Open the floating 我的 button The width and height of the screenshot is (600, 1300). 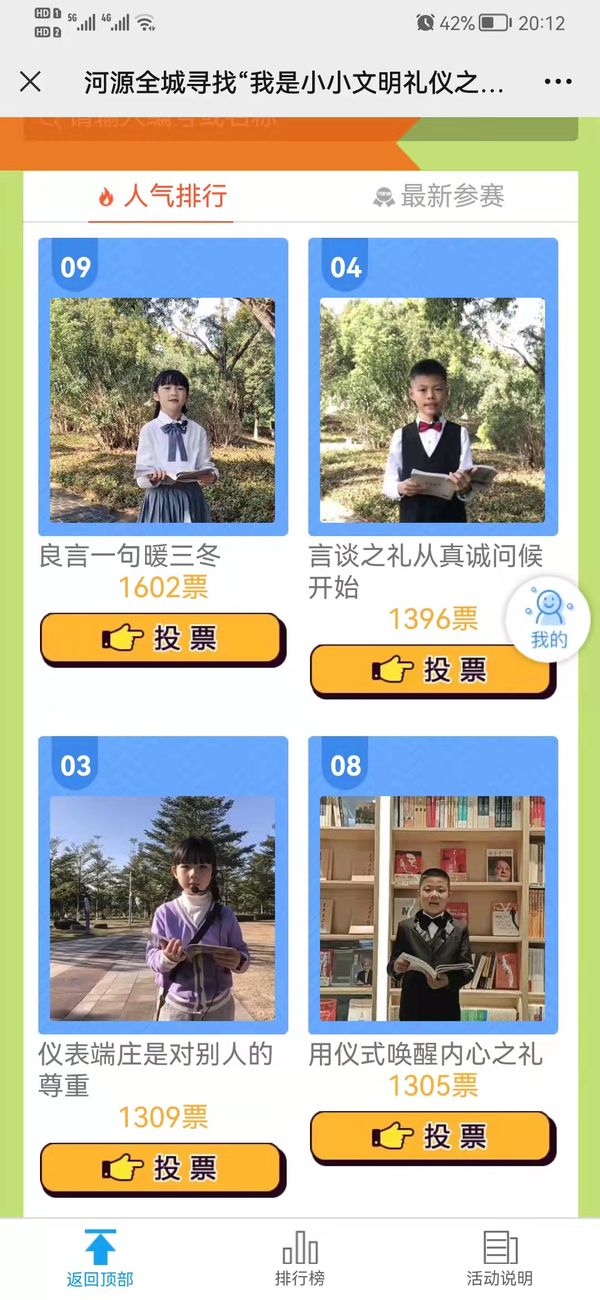click(548, 619)
